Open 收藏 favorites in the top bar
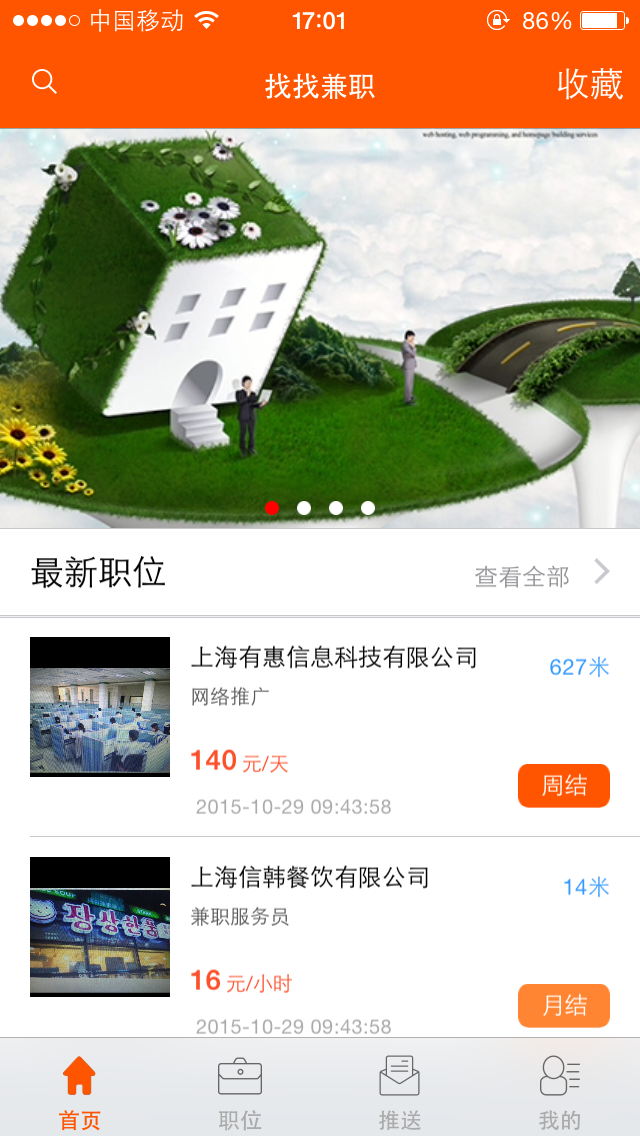 [590, 85]
